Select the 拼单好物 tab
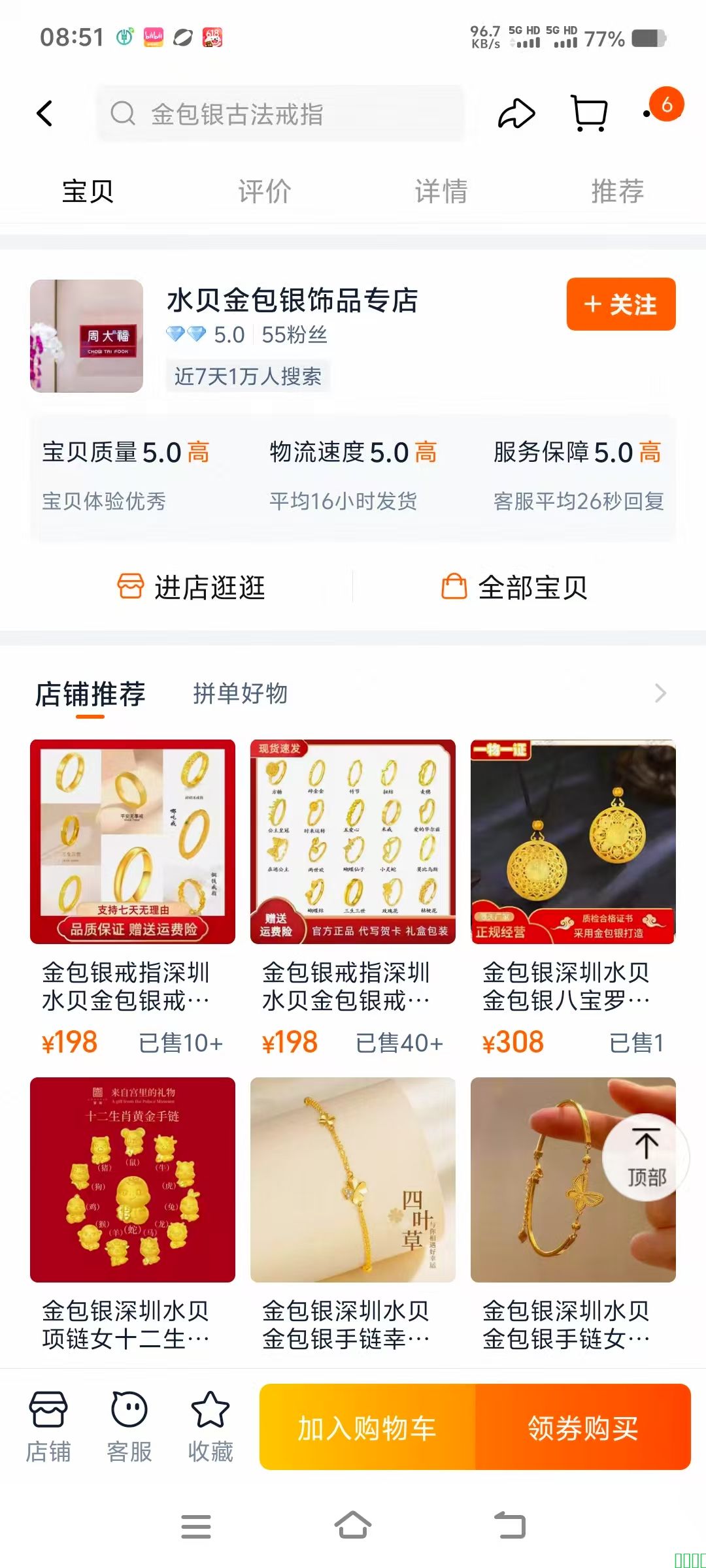 (240, 693)
